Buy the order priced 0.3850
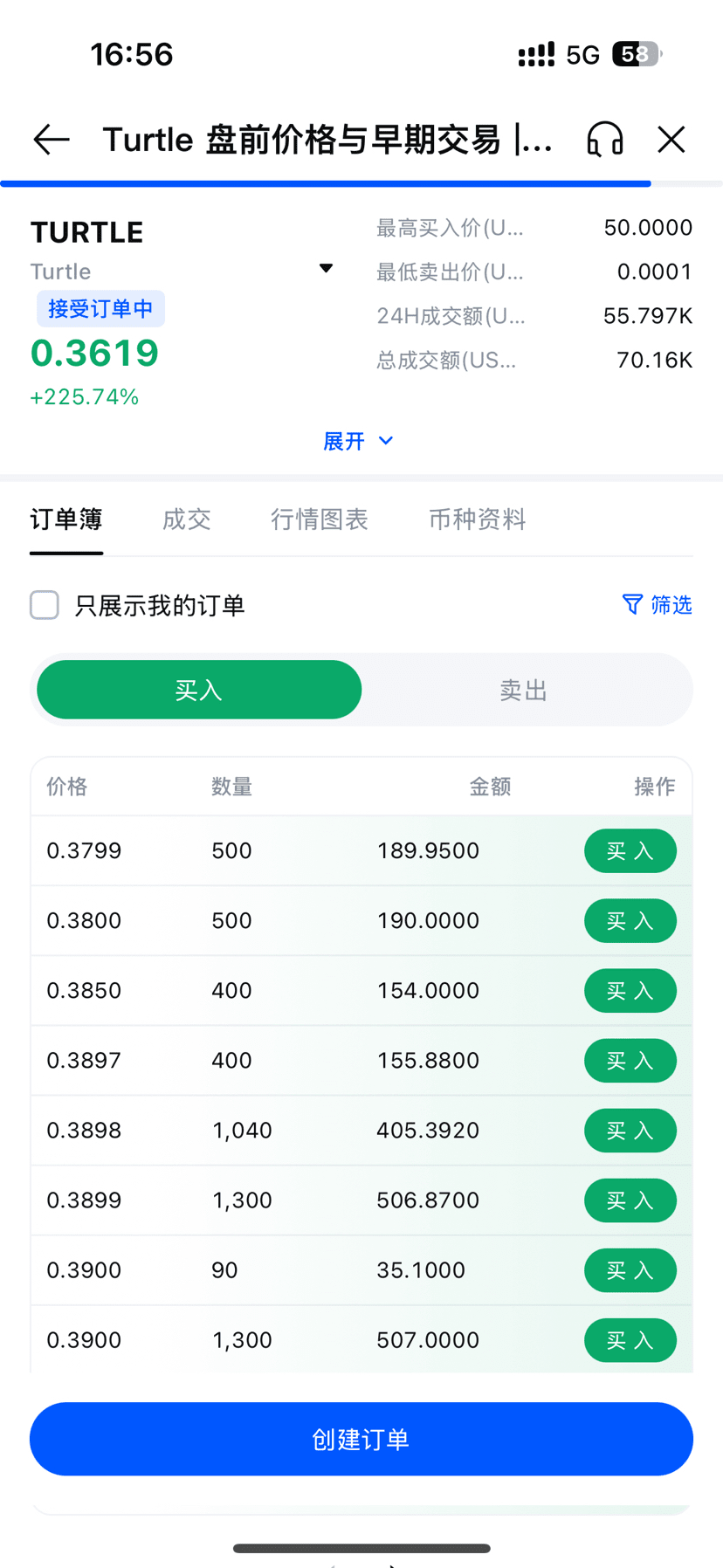 tap(630, 991)
